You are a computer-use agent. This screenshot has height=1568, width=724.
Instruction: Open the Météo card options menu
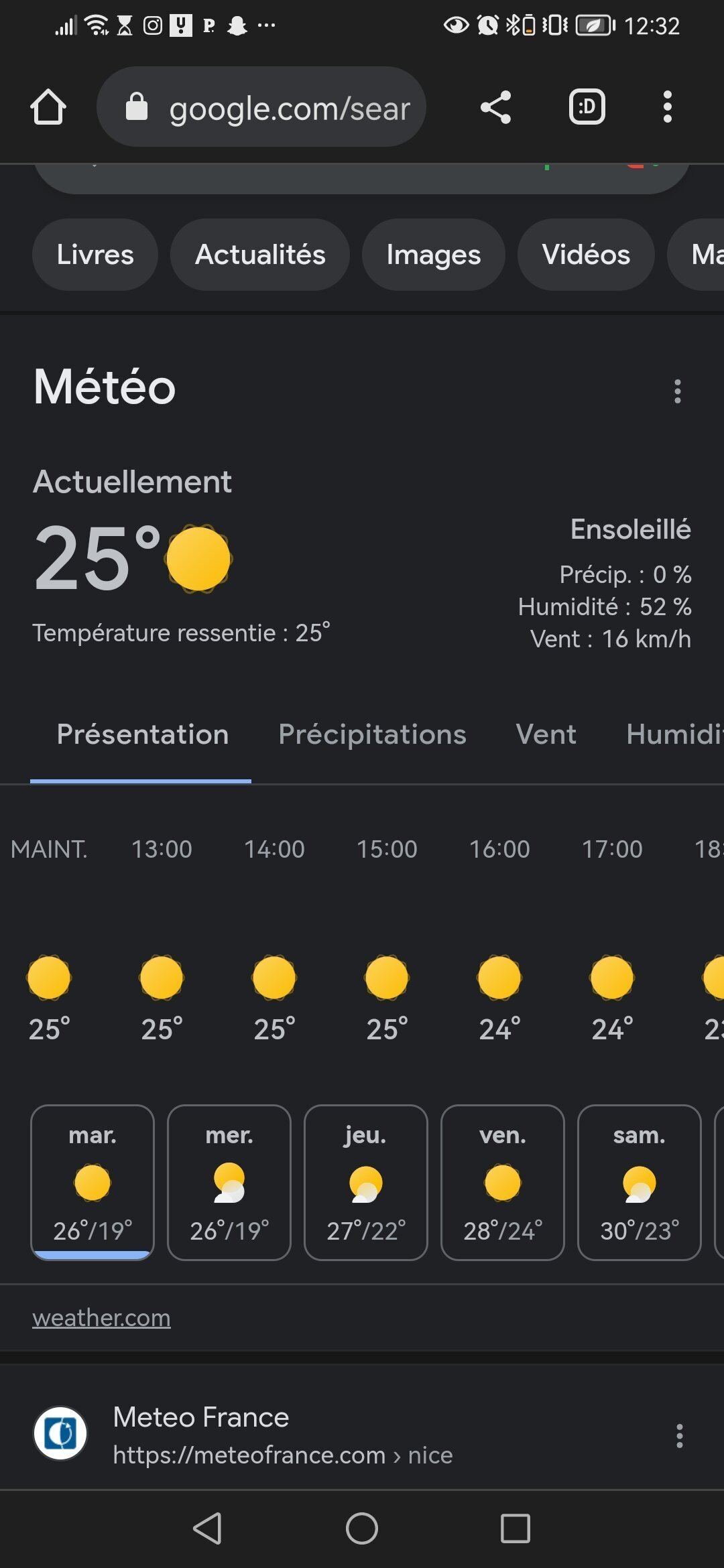coord(678,391)
